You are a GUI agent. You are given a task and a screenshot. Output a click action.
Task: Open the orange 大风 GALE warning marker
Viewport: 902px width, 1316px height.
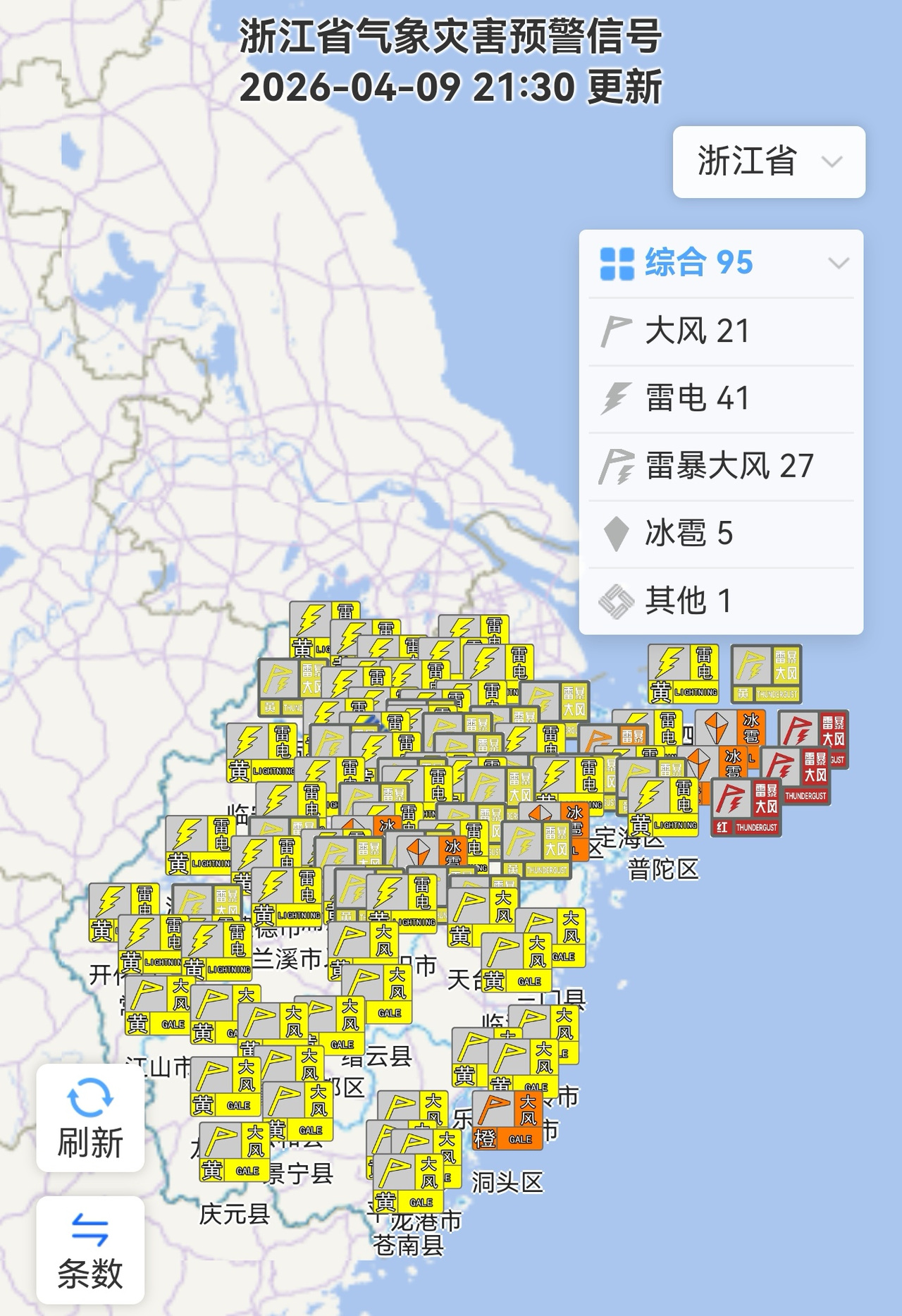pos(507,1120)
